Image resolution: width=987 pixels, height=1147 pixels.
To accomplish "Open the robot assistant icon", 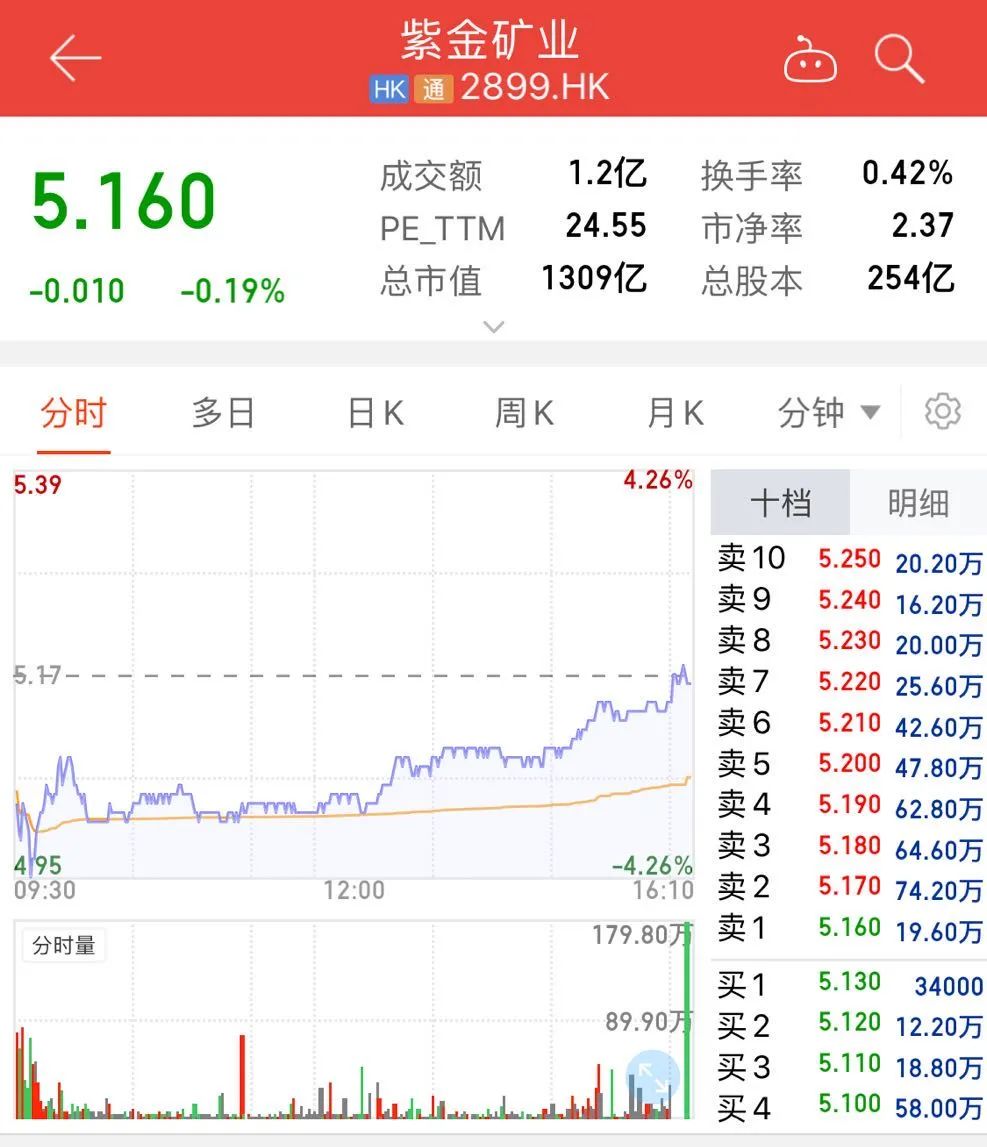I will coord(810,60).
